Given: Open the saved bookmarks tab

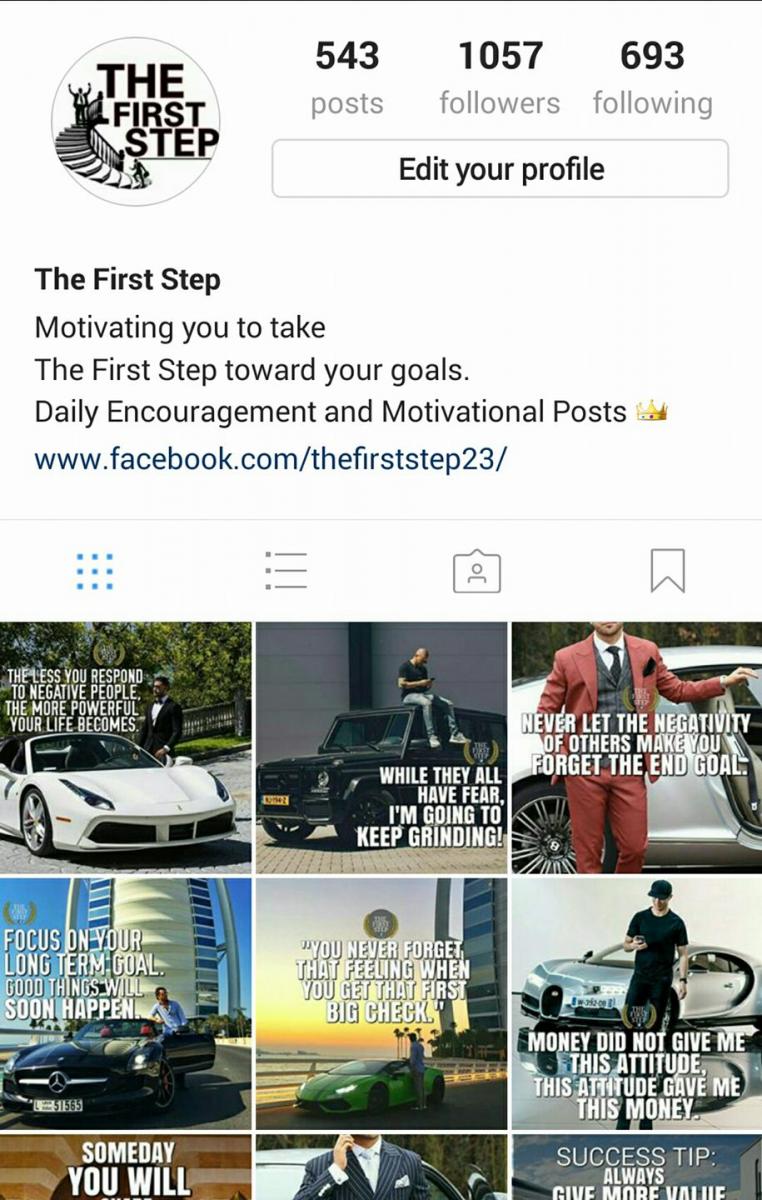Looking at the screenshot, I should pos(667,571).
